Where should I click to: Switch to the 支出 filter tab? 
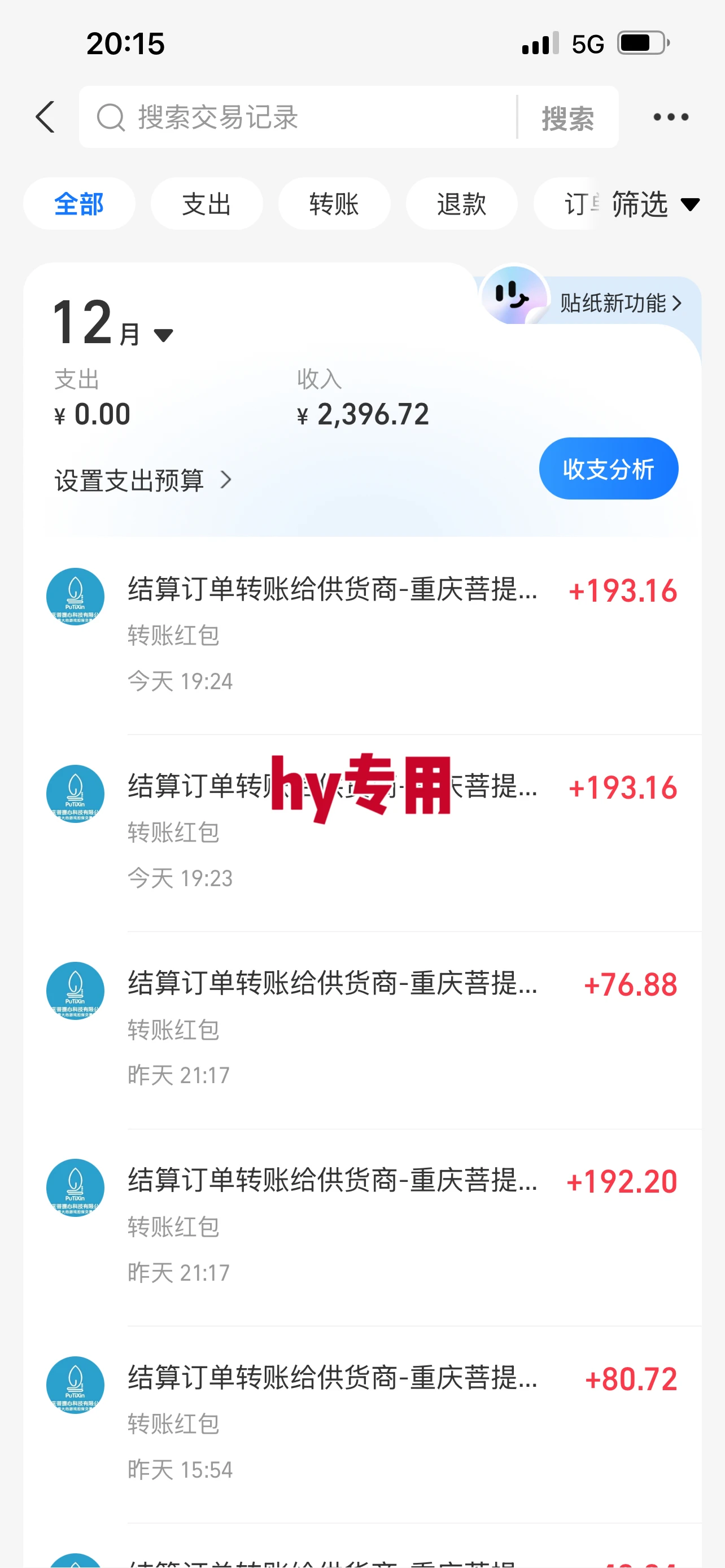click(x=206, y=204)
